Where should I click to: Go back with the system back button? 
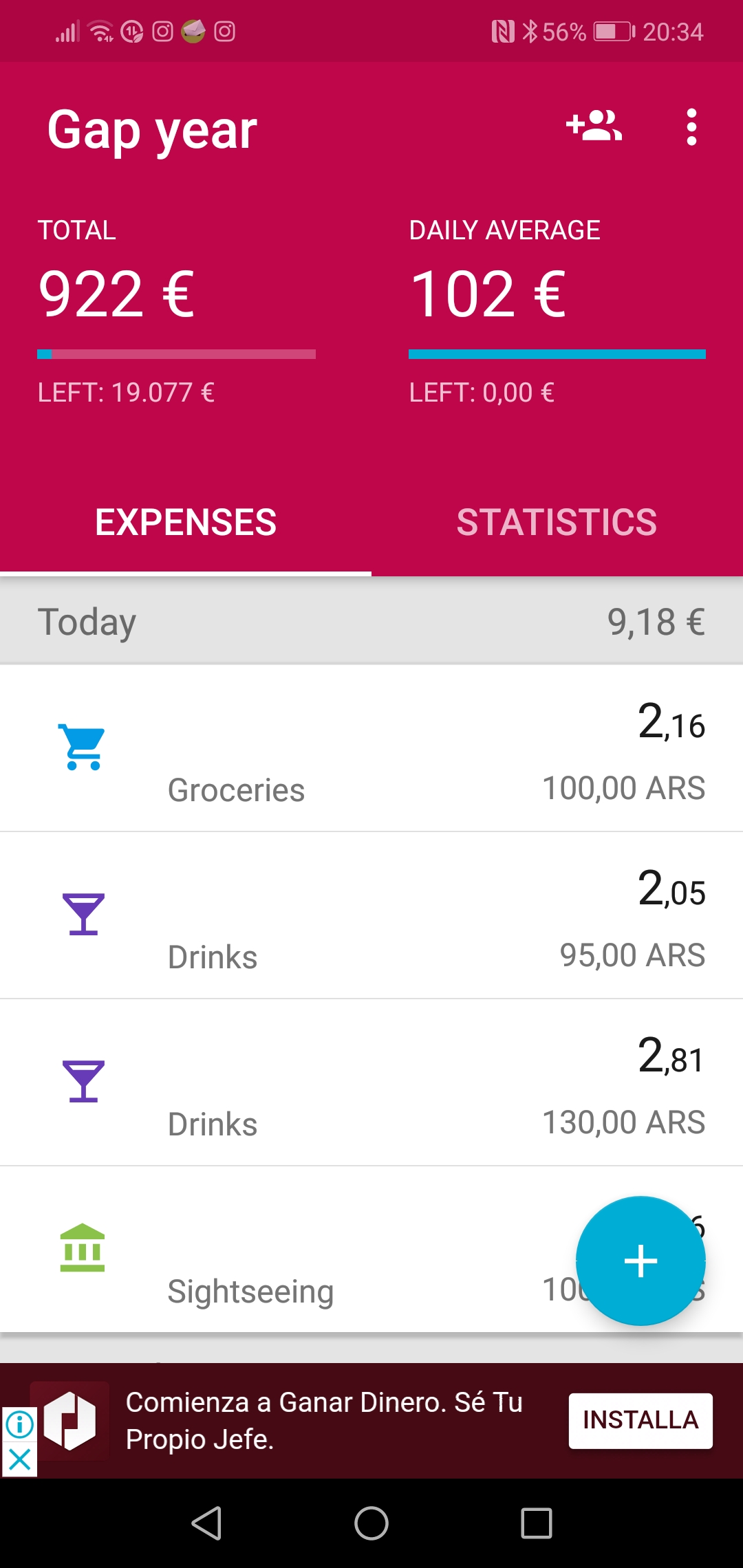coord(206,1523)
